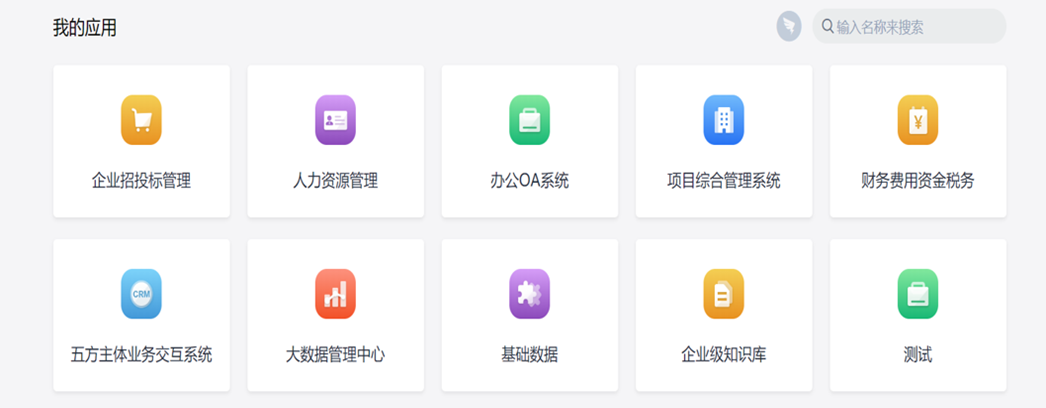1046x408 pixels.
Task: Open the 人力资源管理 app
Action: click(x=335, y=141)
